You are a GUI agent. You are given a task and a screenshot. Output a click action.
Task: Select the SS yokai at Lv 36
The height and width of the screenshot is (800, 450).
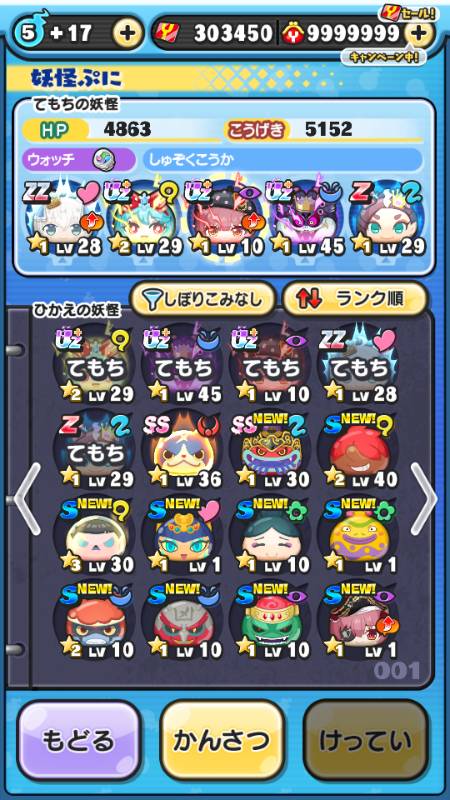click(185, 451)
